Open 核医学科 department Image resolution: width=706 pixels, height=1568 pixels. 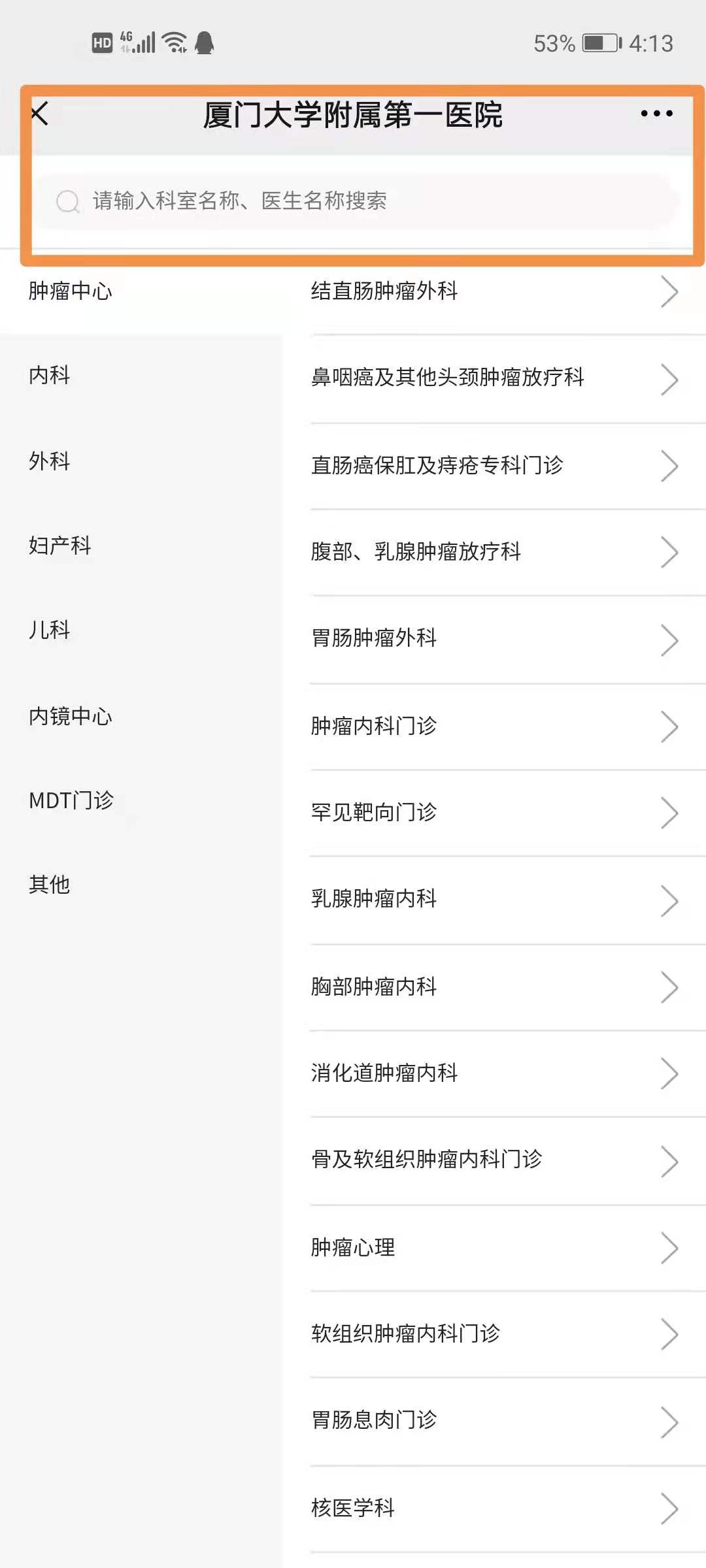(x=494, y=1507)
